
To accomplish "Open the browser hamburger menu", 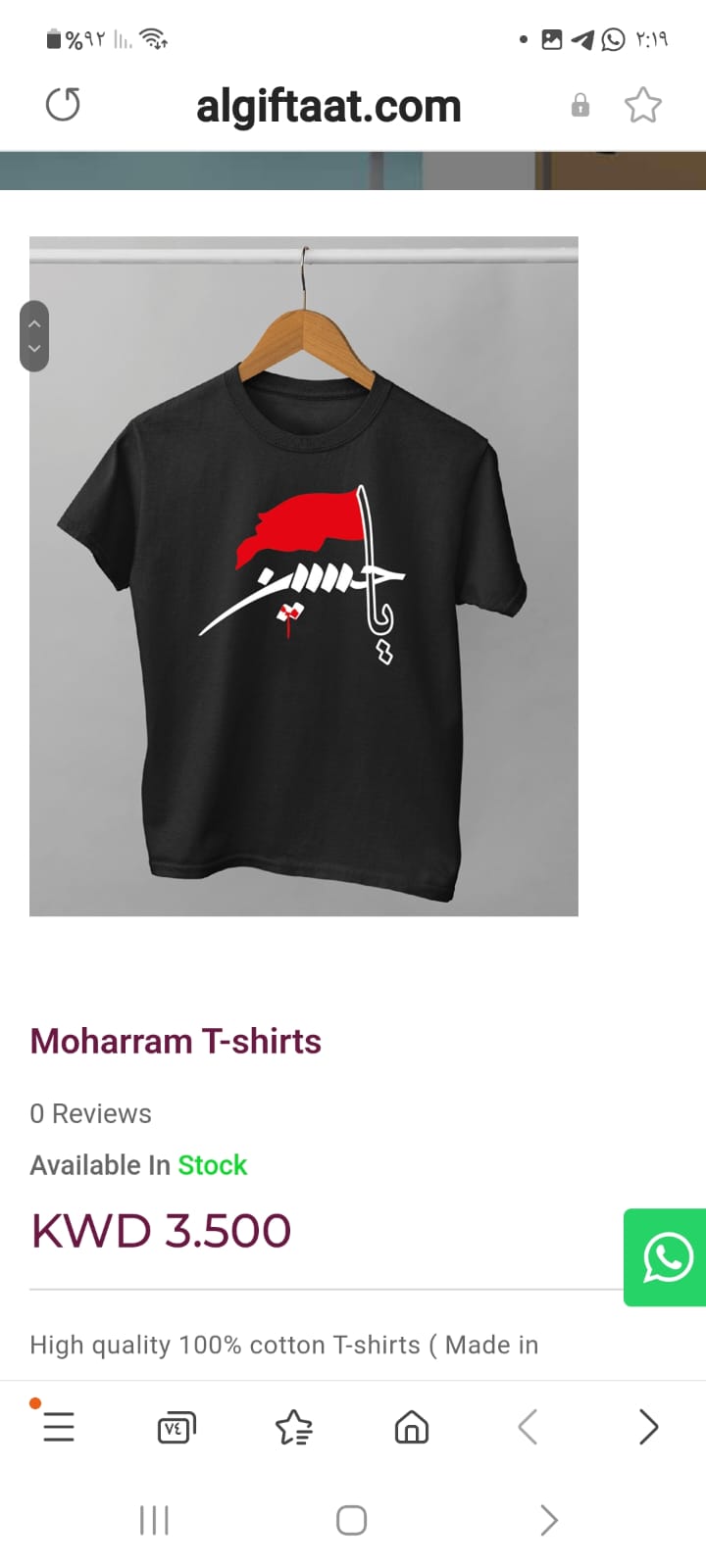I will pos(59,1426).
